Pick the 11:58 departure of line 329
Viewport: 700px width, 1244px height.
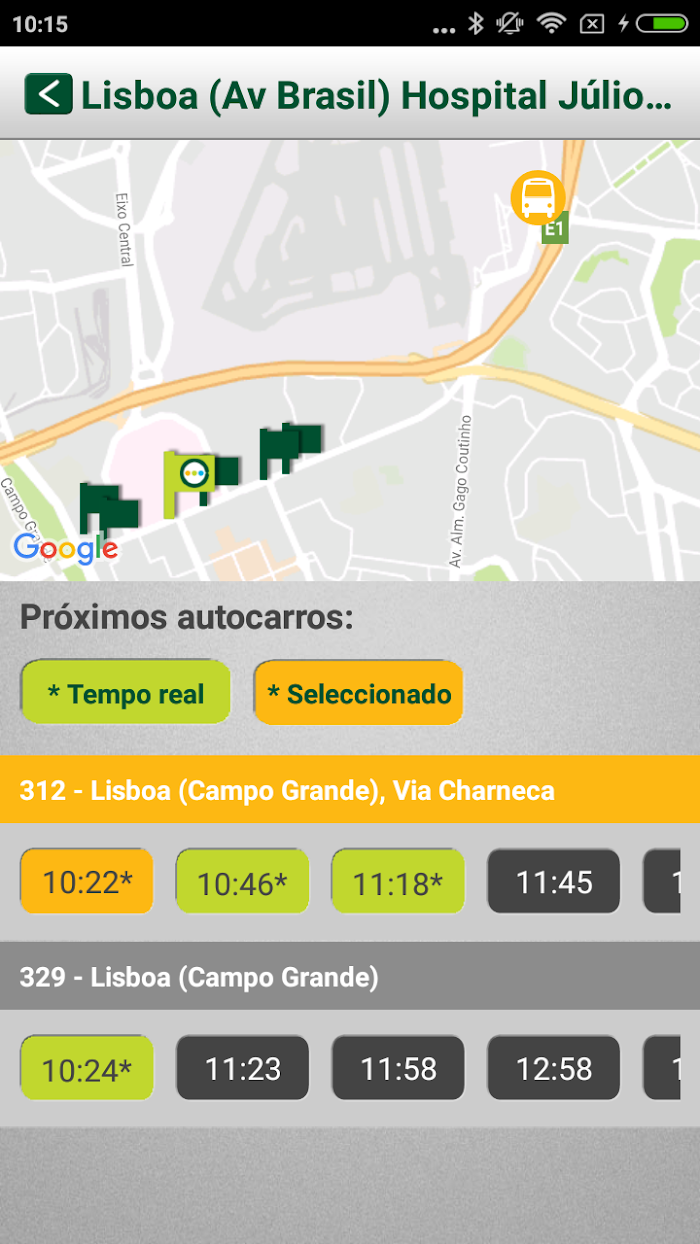[398, 1068]
